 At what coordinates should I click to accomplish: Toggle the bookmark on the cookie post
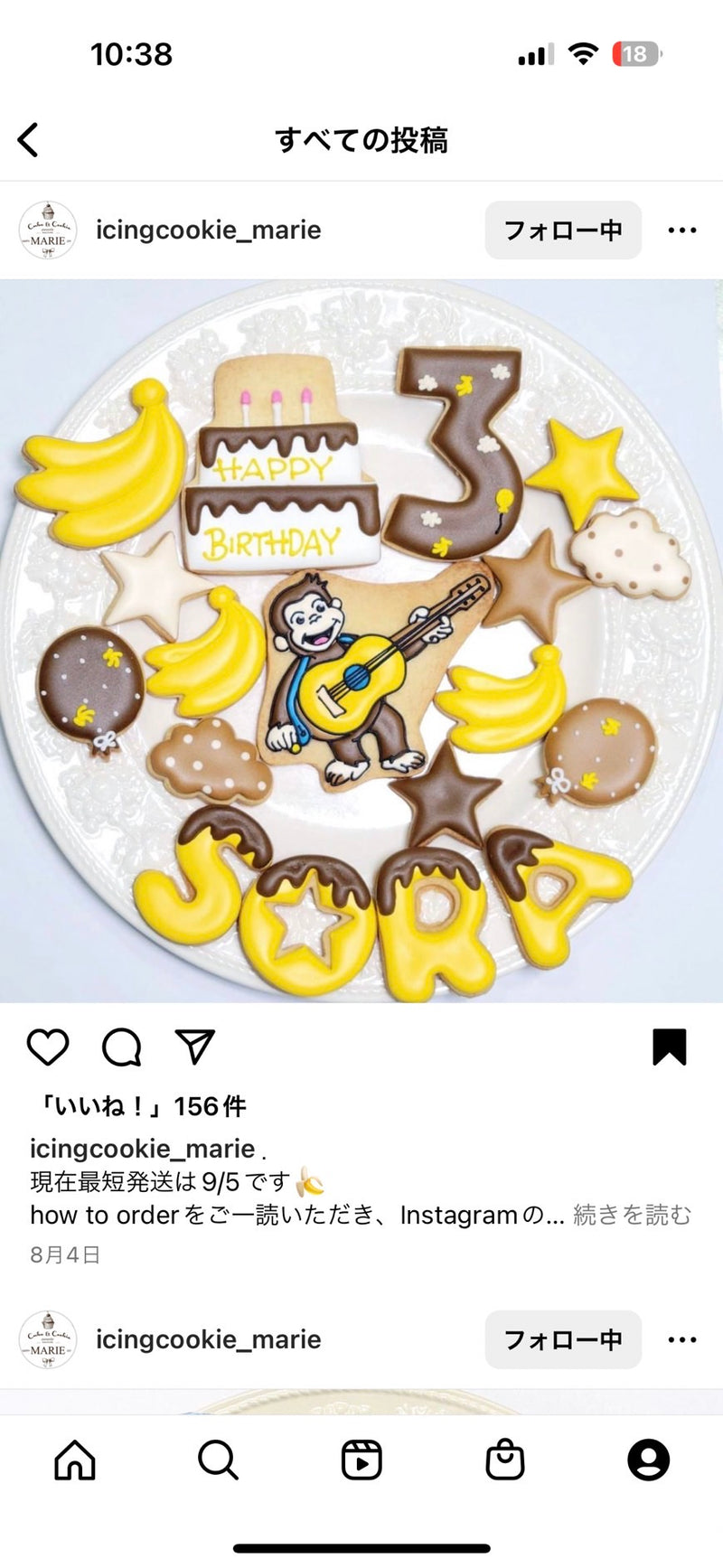tap(669, 1047)
